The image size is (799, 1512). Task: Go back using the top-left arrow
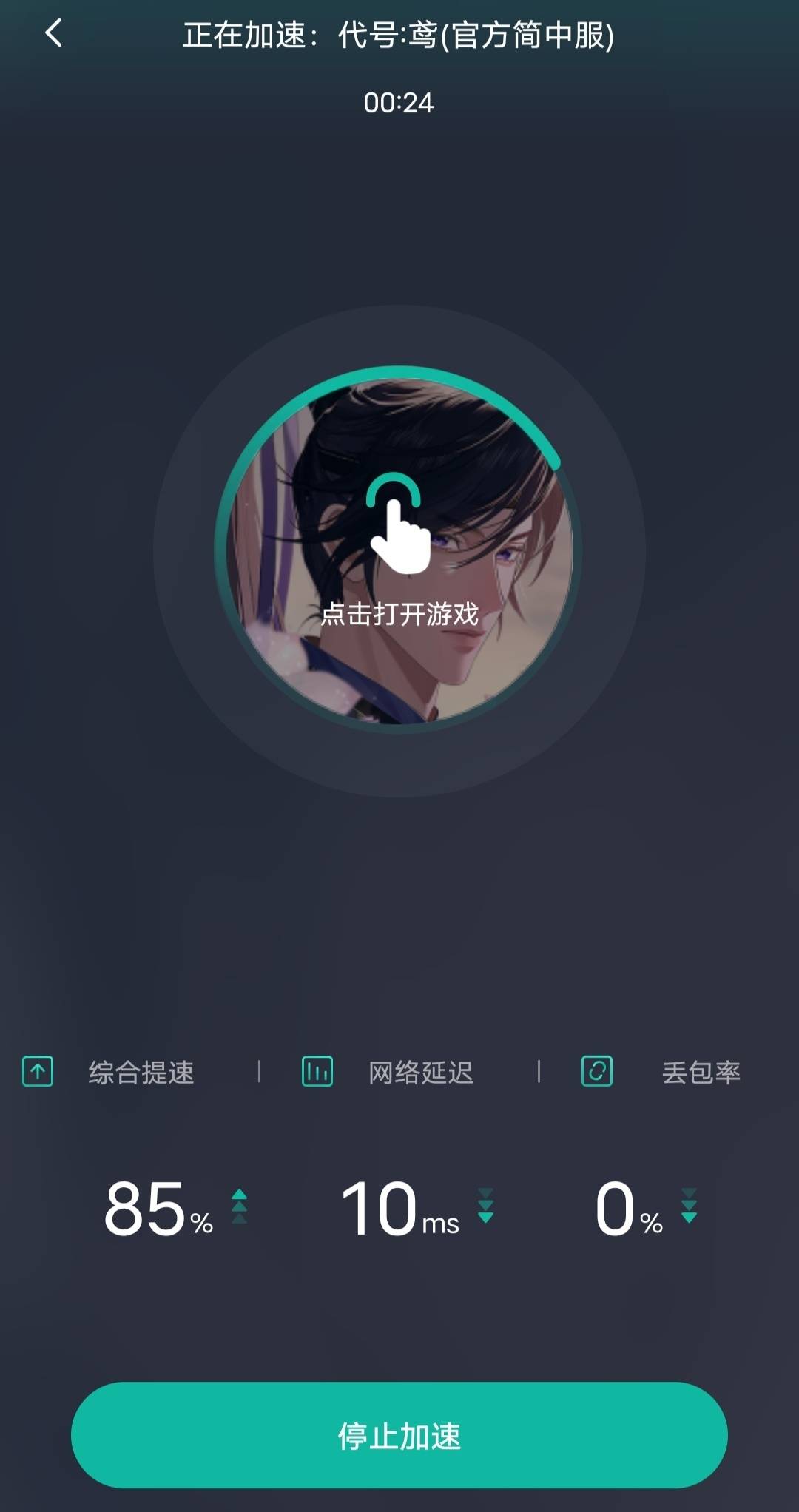point(53,33)
